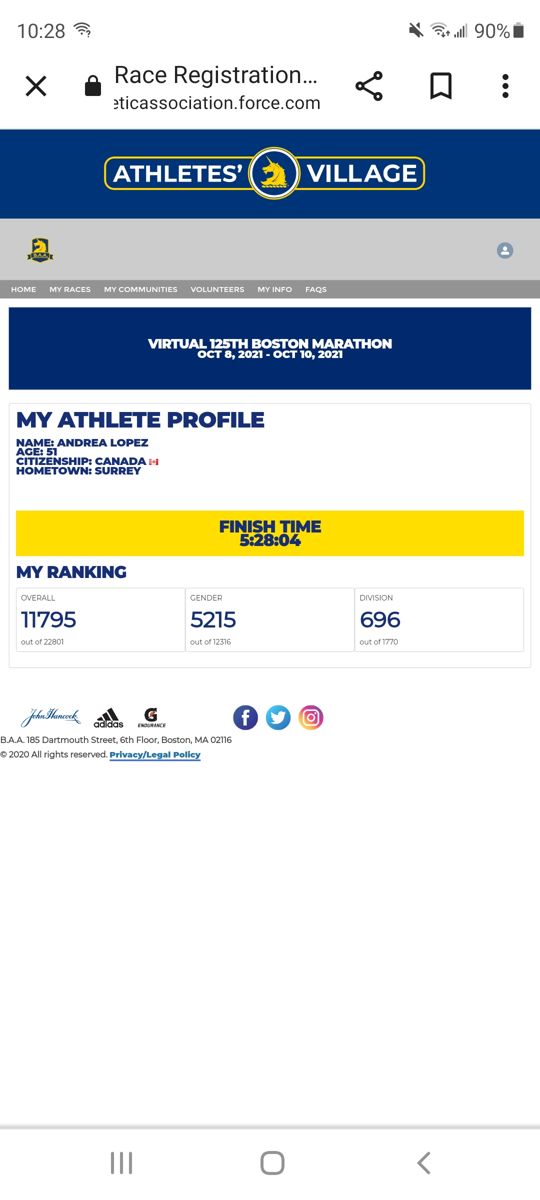540x1200 pixels.
Task: Select VOLUNTEERS in the nav bar
Action: pyautogui.click(x=217, y=289)
